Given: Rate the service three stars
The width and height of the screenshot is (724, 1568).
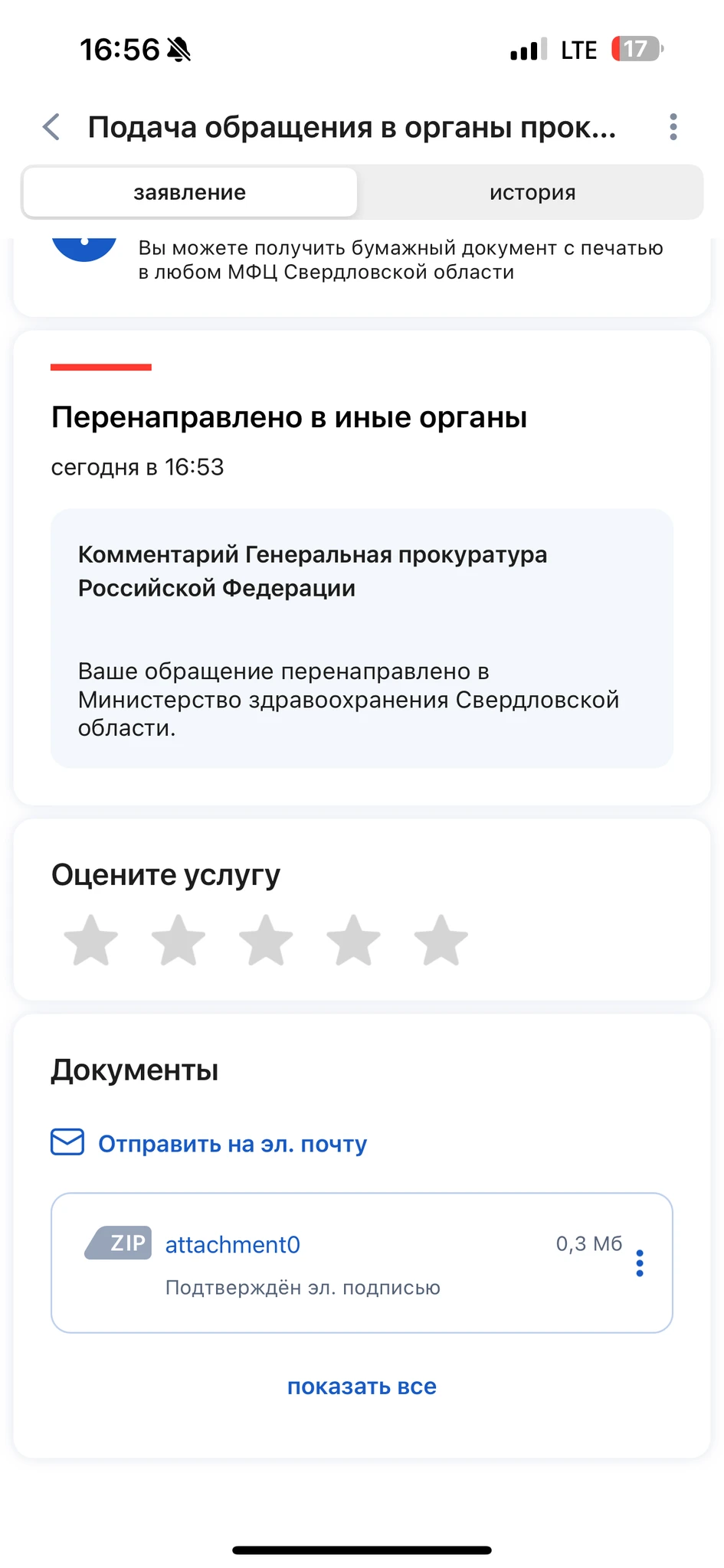Looking at the screenshot, I should click(x=266, y=939).
